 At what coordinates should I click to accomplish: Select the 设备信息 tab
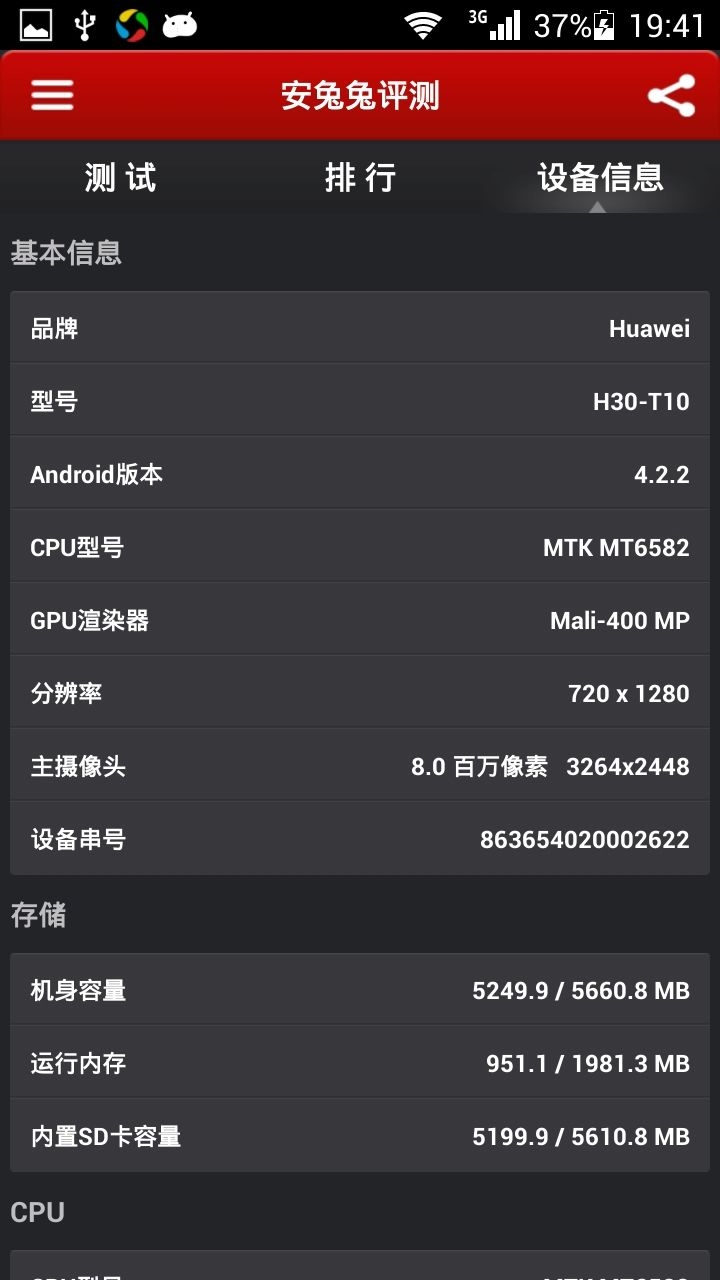click(600, 178)
